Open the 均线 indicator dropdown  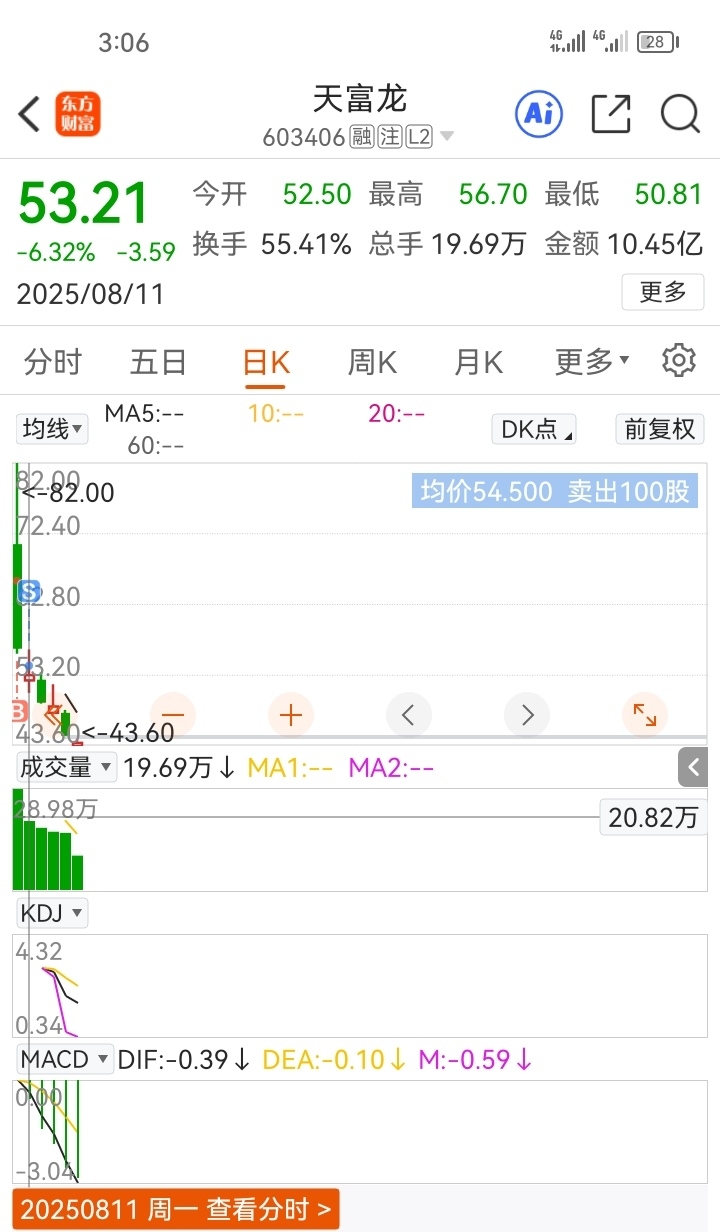[x=52, y=429]
